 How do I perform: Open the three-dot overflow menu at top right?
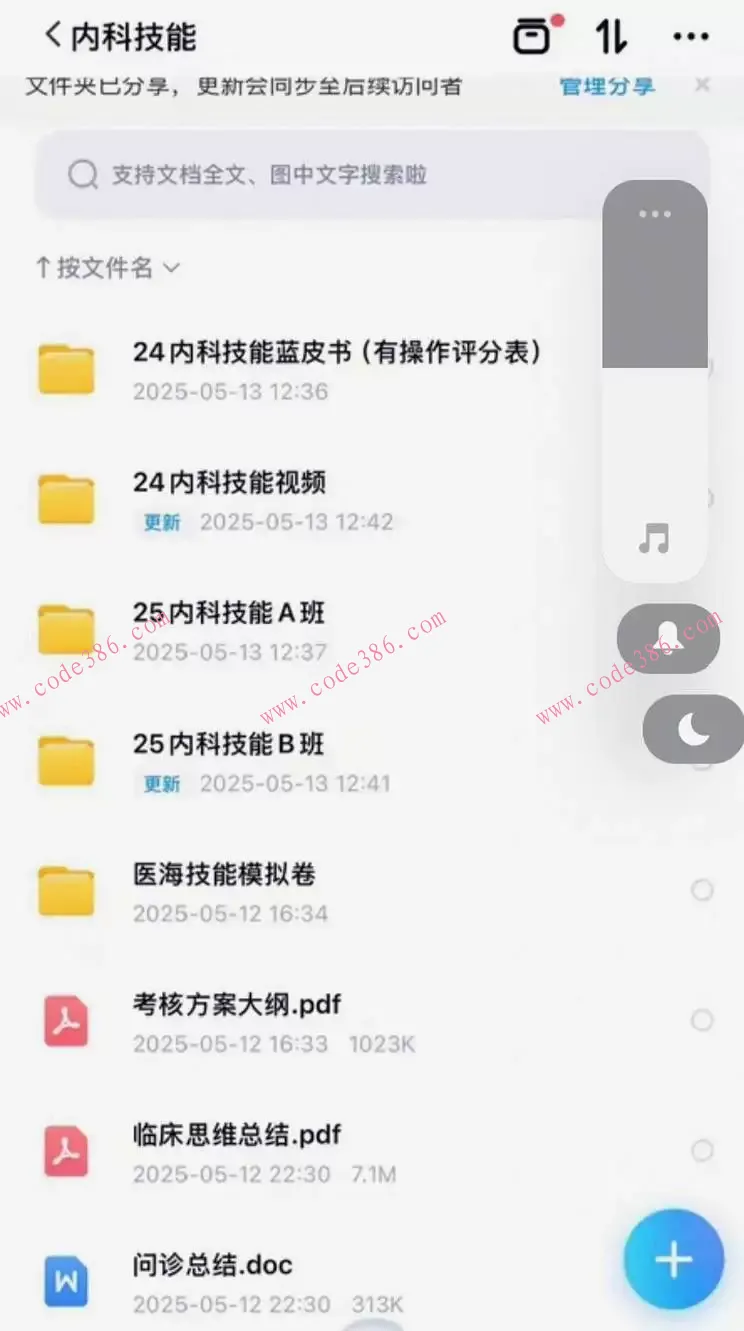(x=692, y=36)
